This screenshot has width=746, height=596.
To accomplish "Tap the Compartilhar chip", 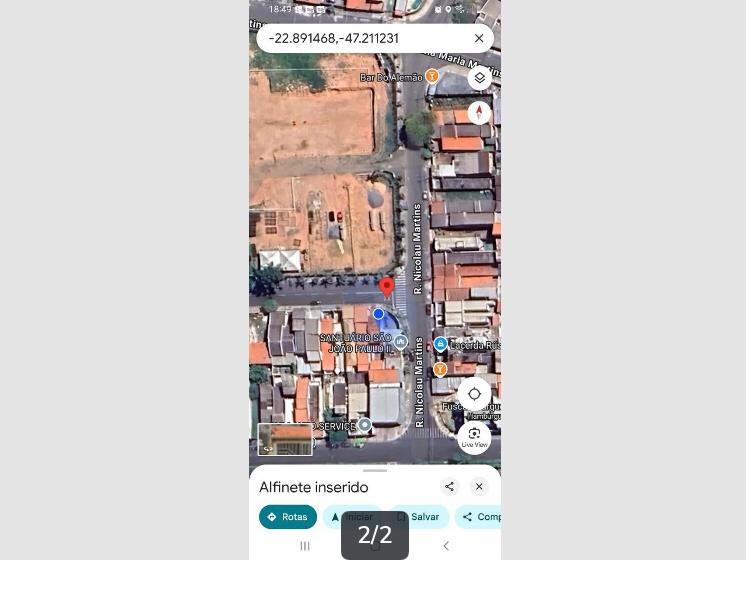I will coord(480,517).
